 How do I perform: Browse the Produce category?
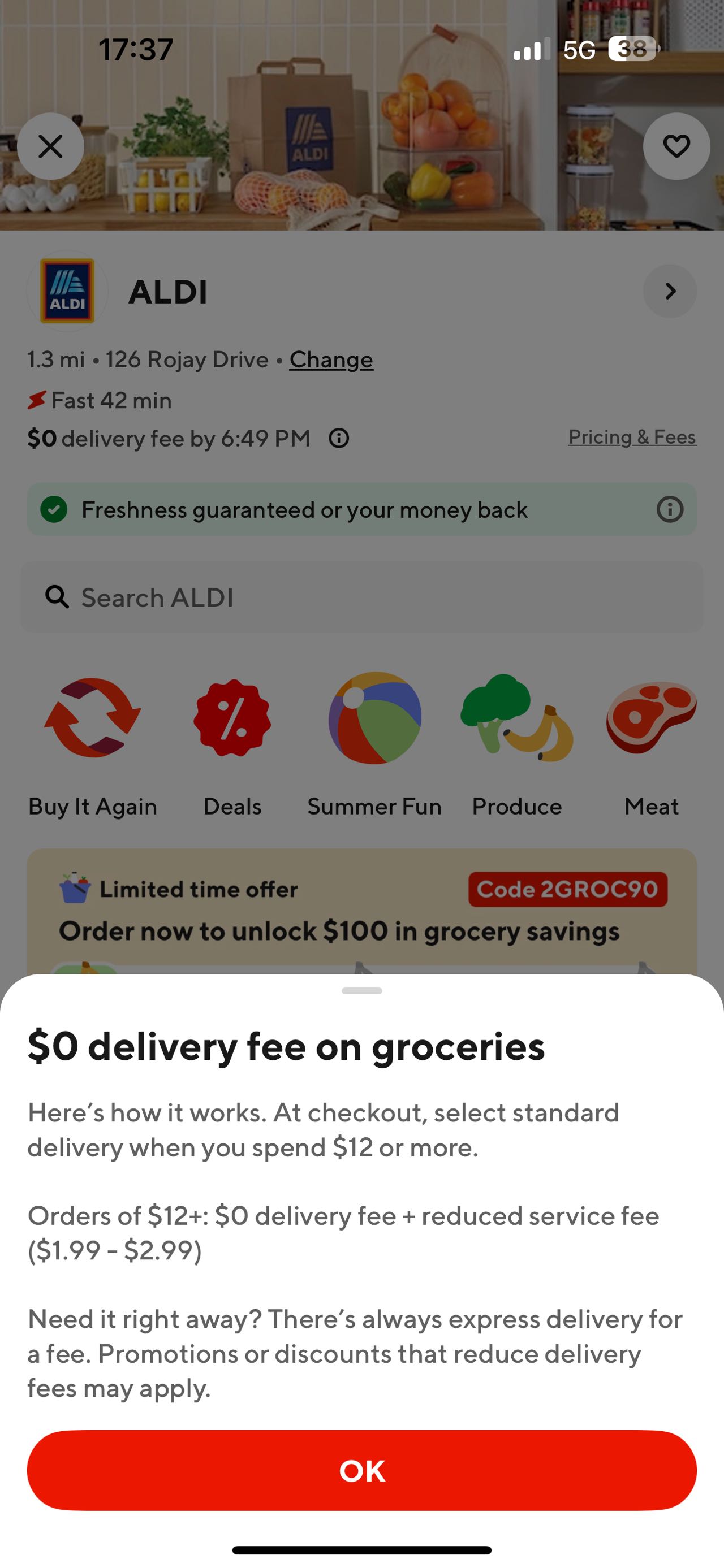517,746
